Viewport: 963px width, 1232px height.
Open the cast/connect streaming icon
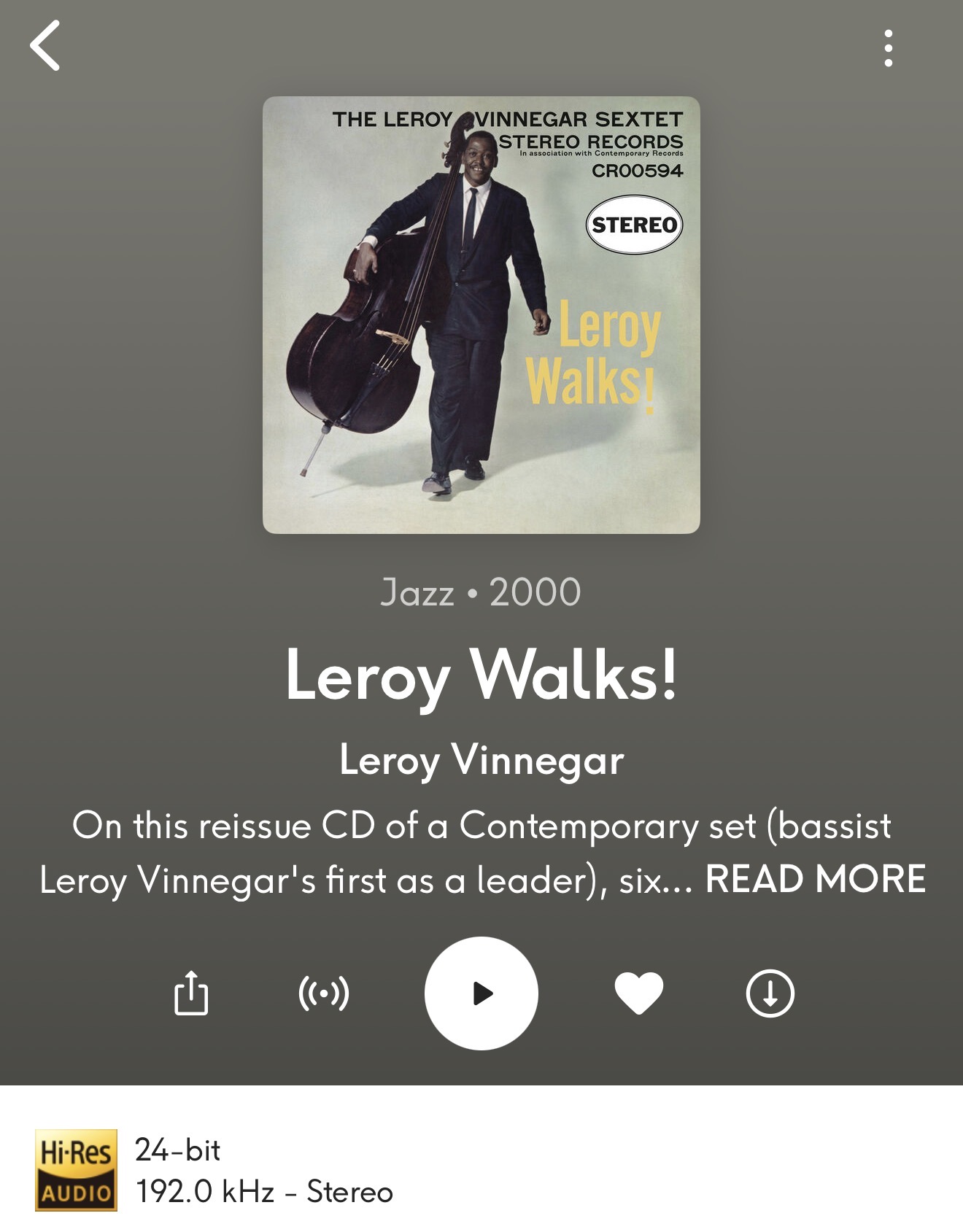pos(324,993)
